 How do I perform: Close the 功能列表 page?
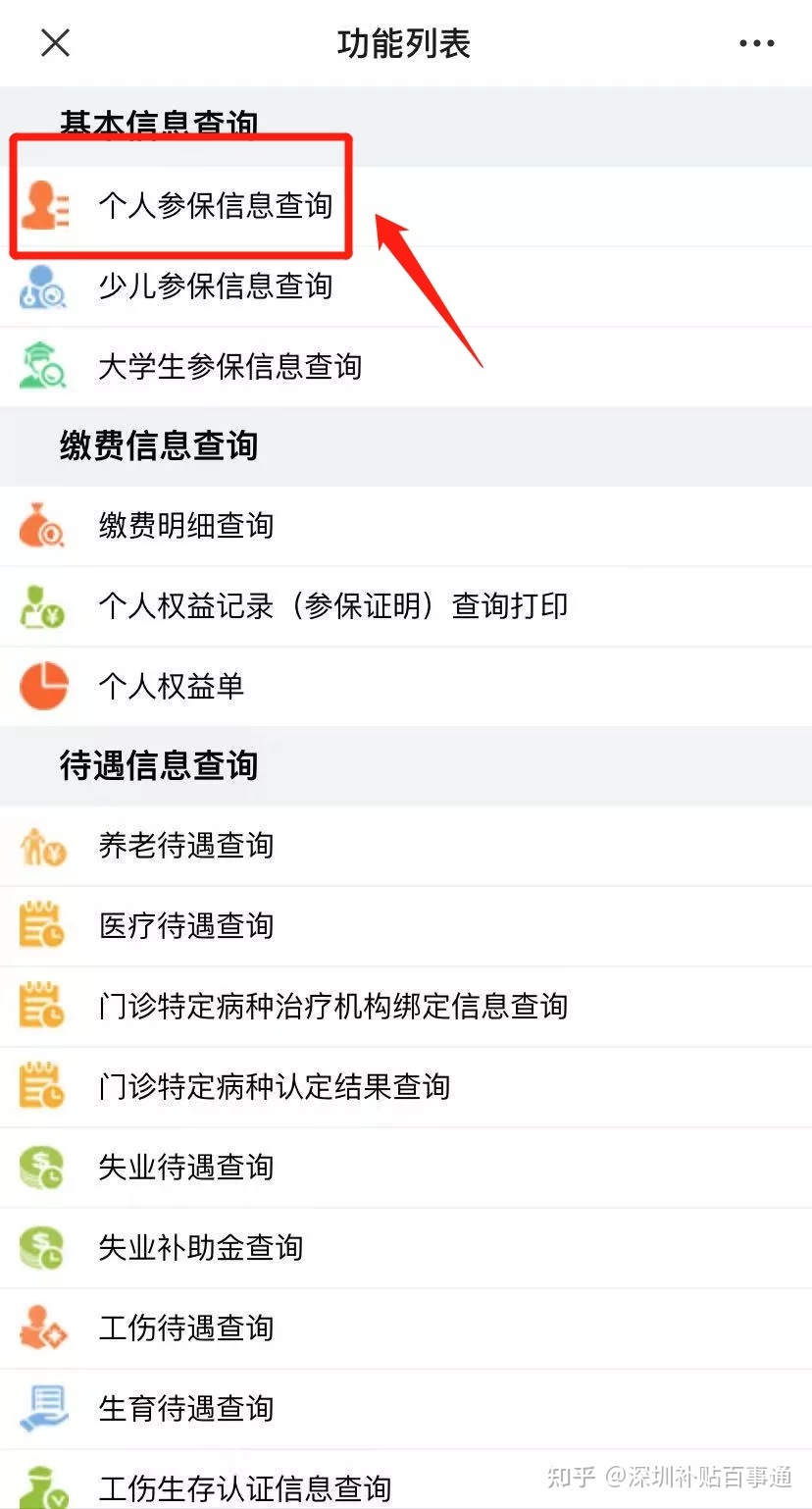pos(55,43)
